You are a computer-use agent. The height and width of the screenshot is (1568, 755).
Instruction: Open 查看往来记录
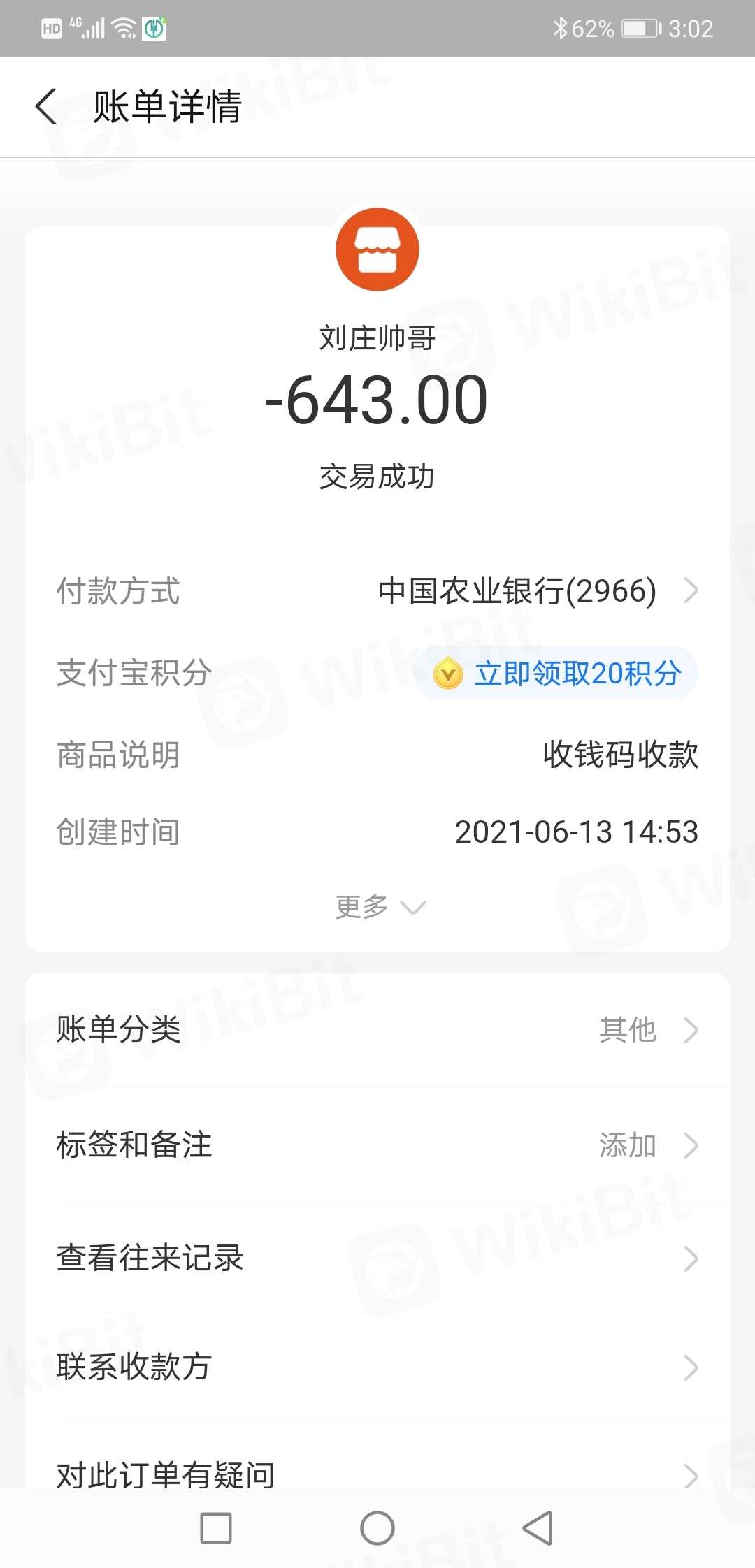377,1258
